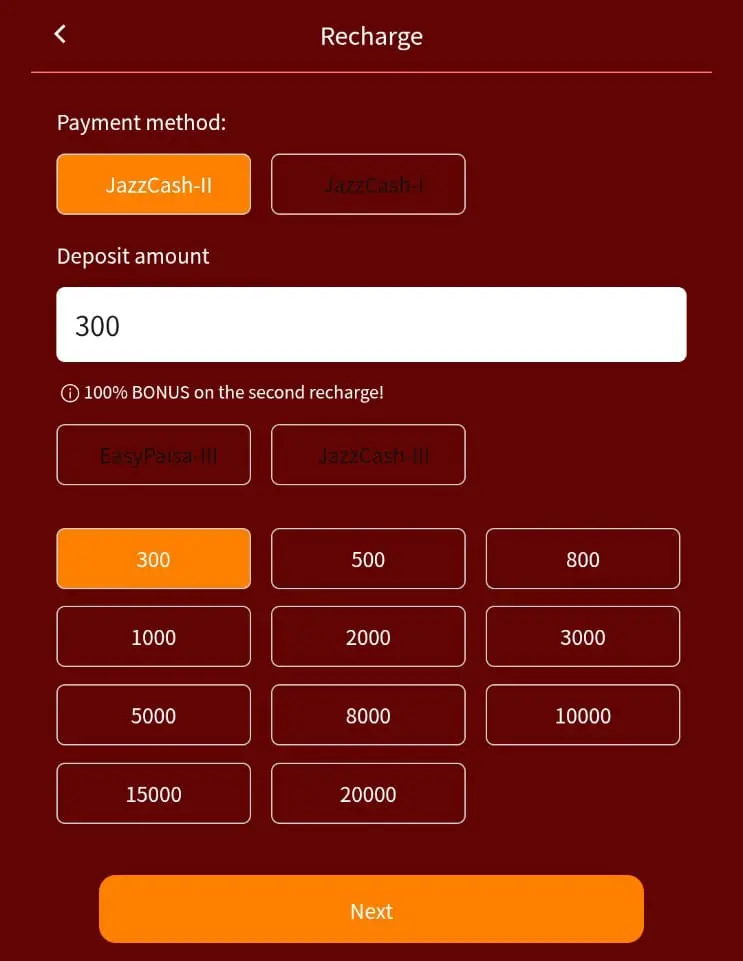Choose 1000 as deposit amount

pos(153,637)
